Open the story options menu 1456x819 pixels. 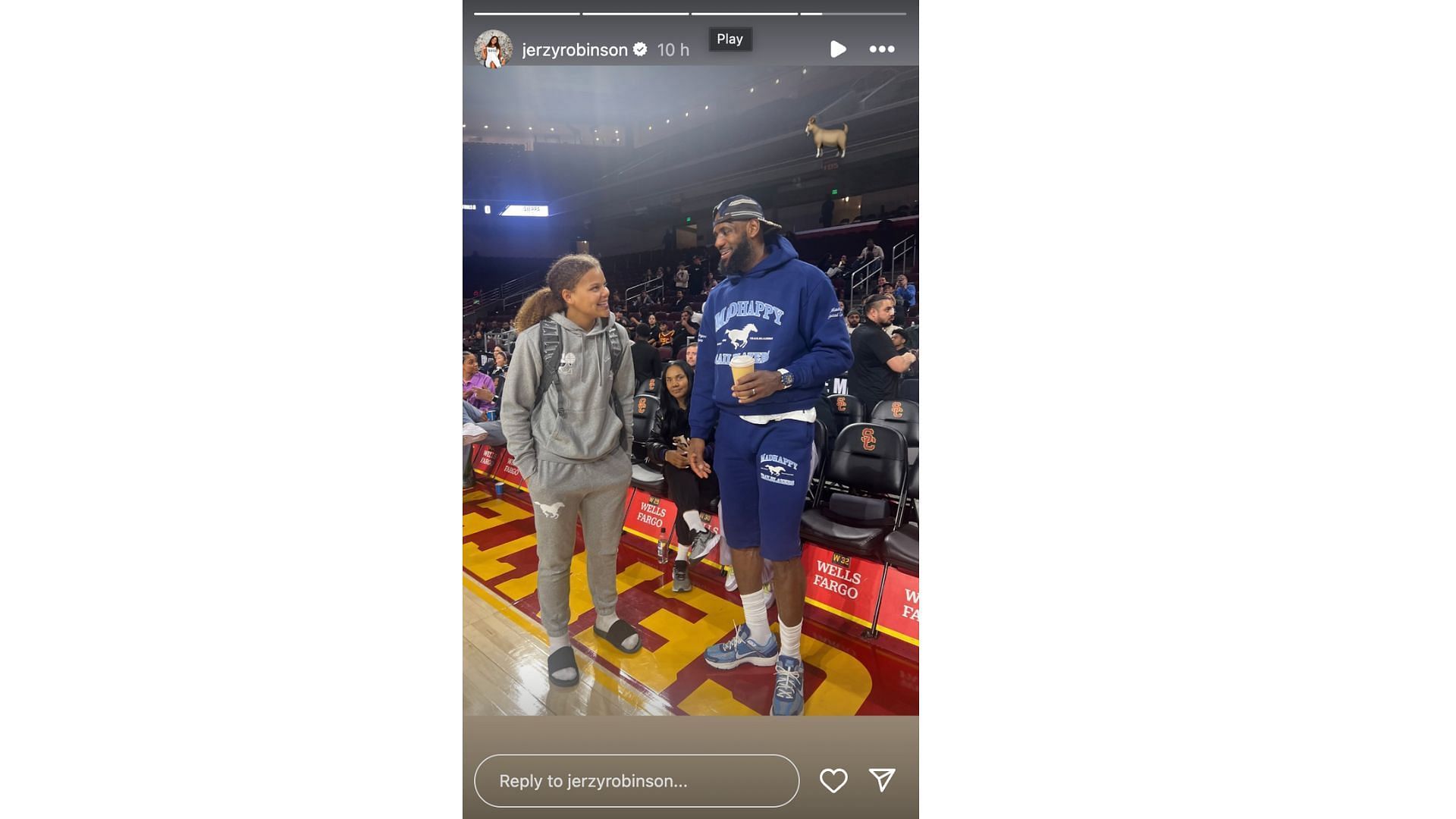click(881, 49)
